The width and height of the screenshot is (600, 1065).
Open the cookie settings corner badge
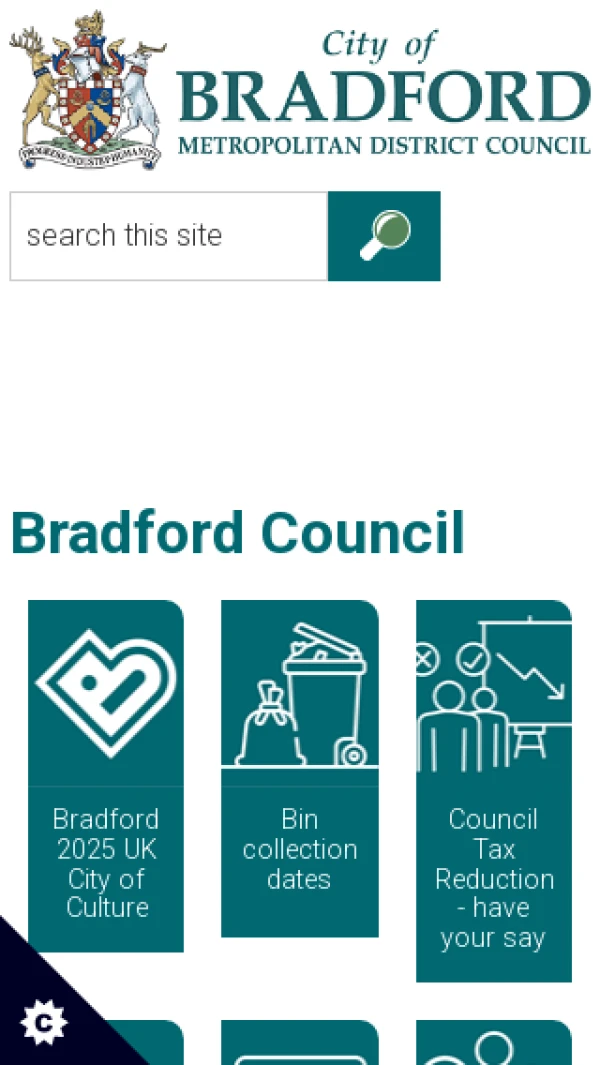point(43,1022)
